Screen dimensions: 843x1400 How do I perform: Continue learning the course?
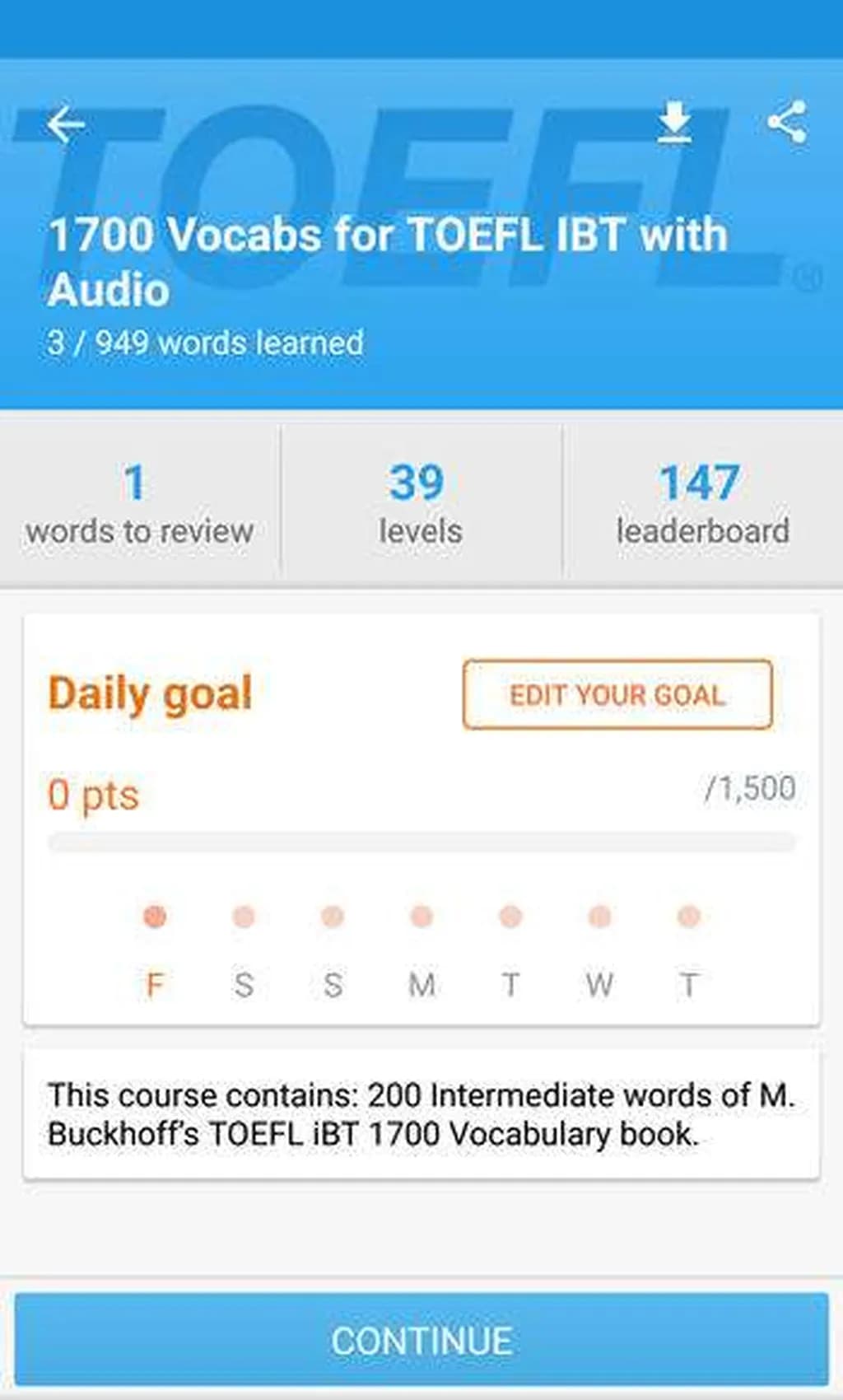click(421, 1341)
